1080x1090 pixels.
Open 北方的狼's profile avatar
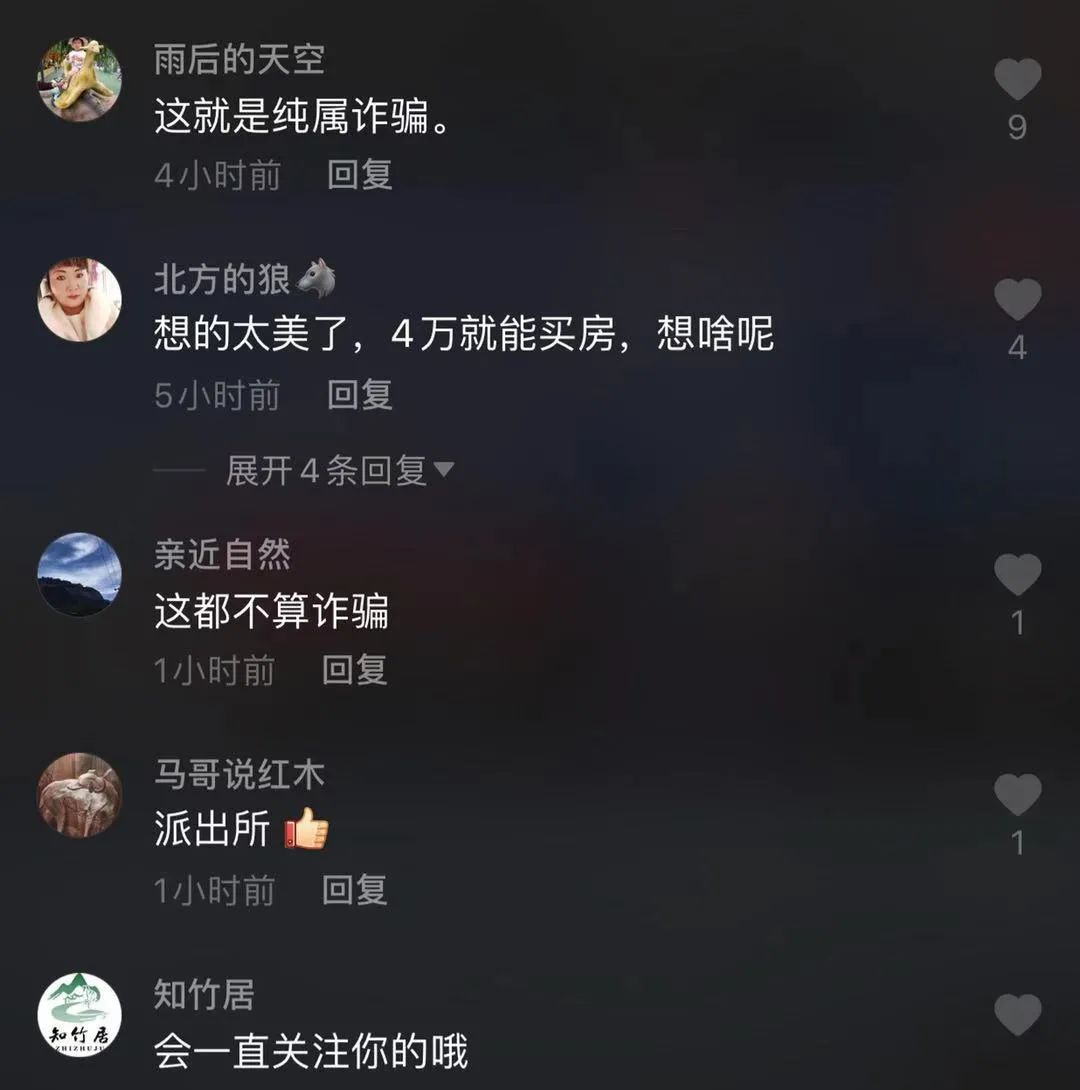tap(79, 300)
